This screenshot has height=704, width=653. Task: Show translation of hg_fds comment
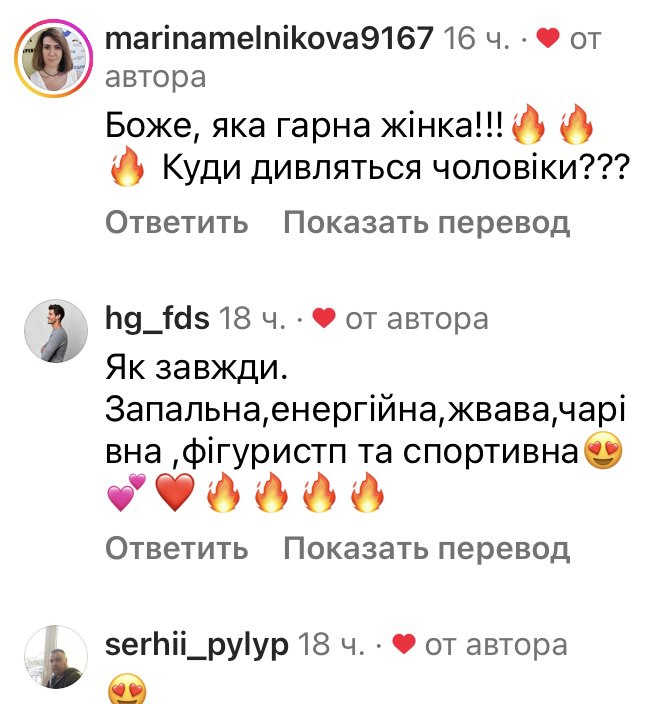(x=426, y=548)
